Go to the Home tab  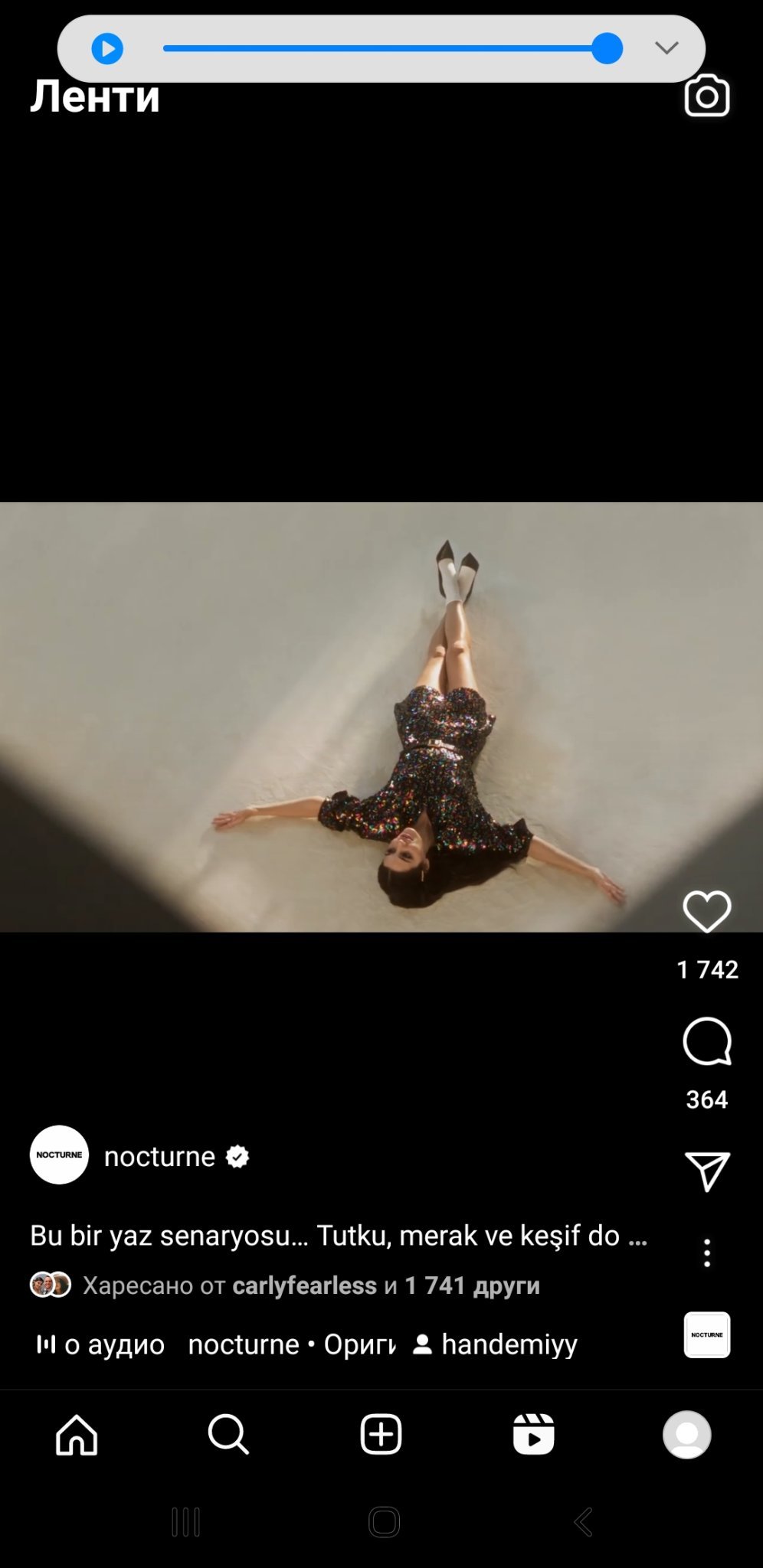tap(77, 1434)
